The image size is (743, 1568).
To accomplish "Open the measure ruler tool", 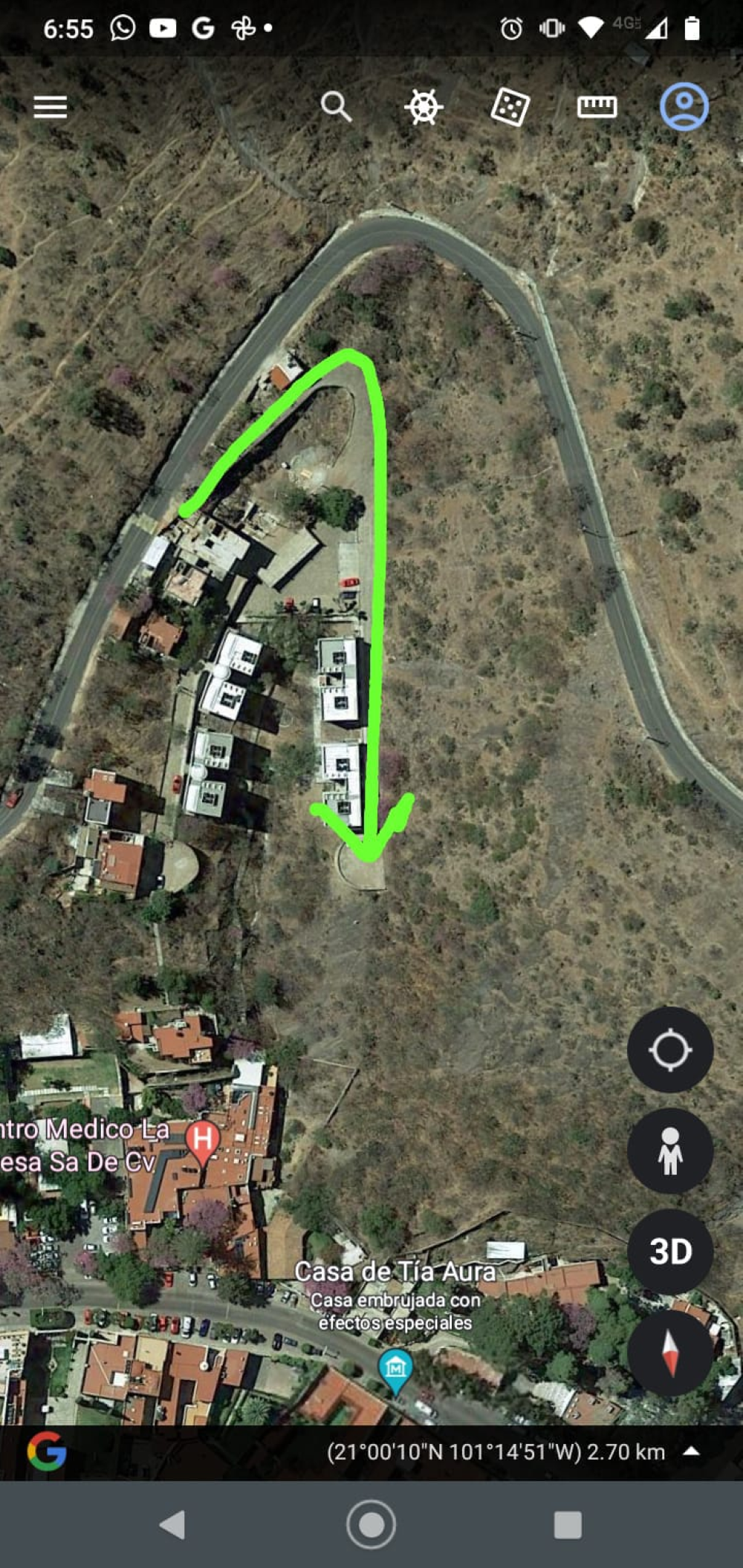I will pyautogui.click(x=597, y=107).
